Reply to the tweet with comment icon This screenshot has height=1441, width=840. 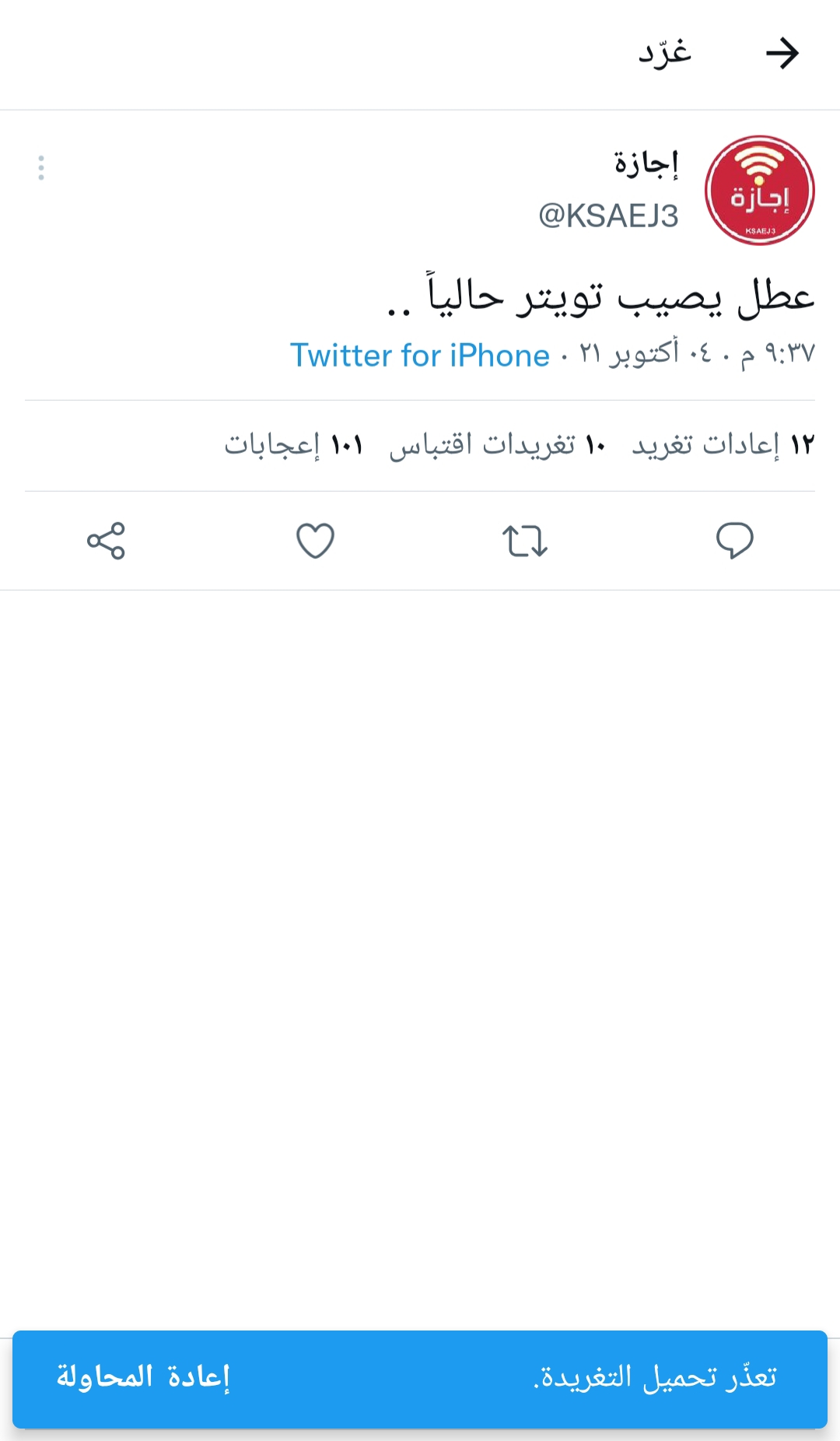click(x=735, y=540)
